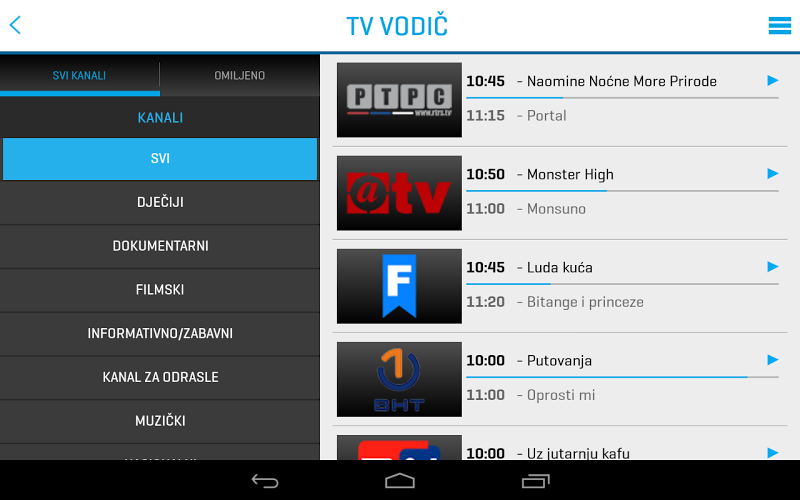Viewport: 800px width, 500px height.
Task: Select the SVI channel category
Action: (x=160, y=159)
